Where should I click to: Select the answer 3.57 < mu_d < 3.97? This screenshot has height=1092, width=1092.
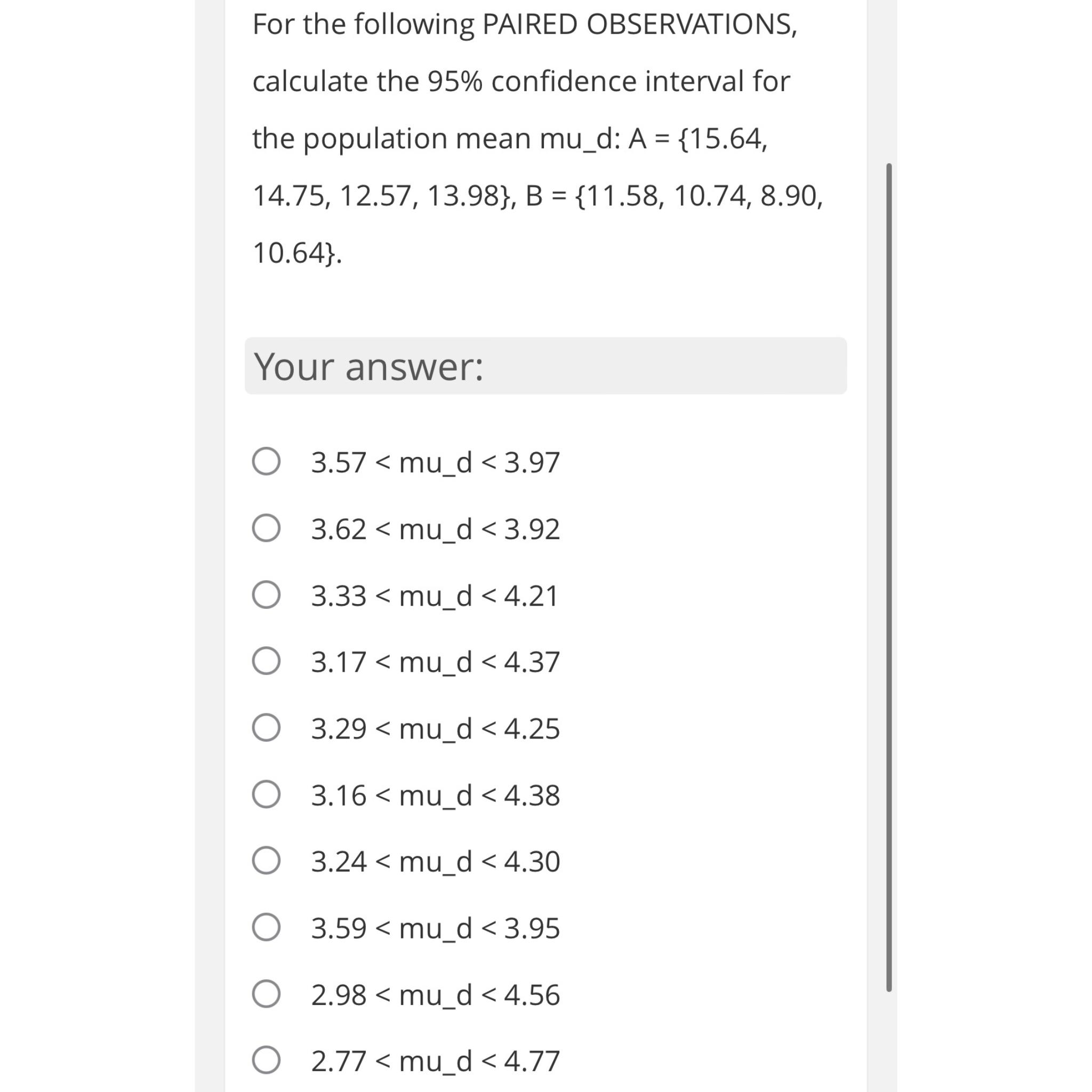coord(266,462)
